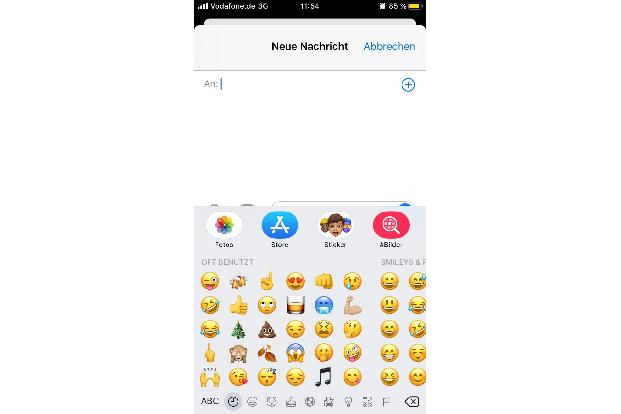Tap Abbrechen to cancel the new message
Viewport: 621px width, 414px height.
click(x=389, y=46)
